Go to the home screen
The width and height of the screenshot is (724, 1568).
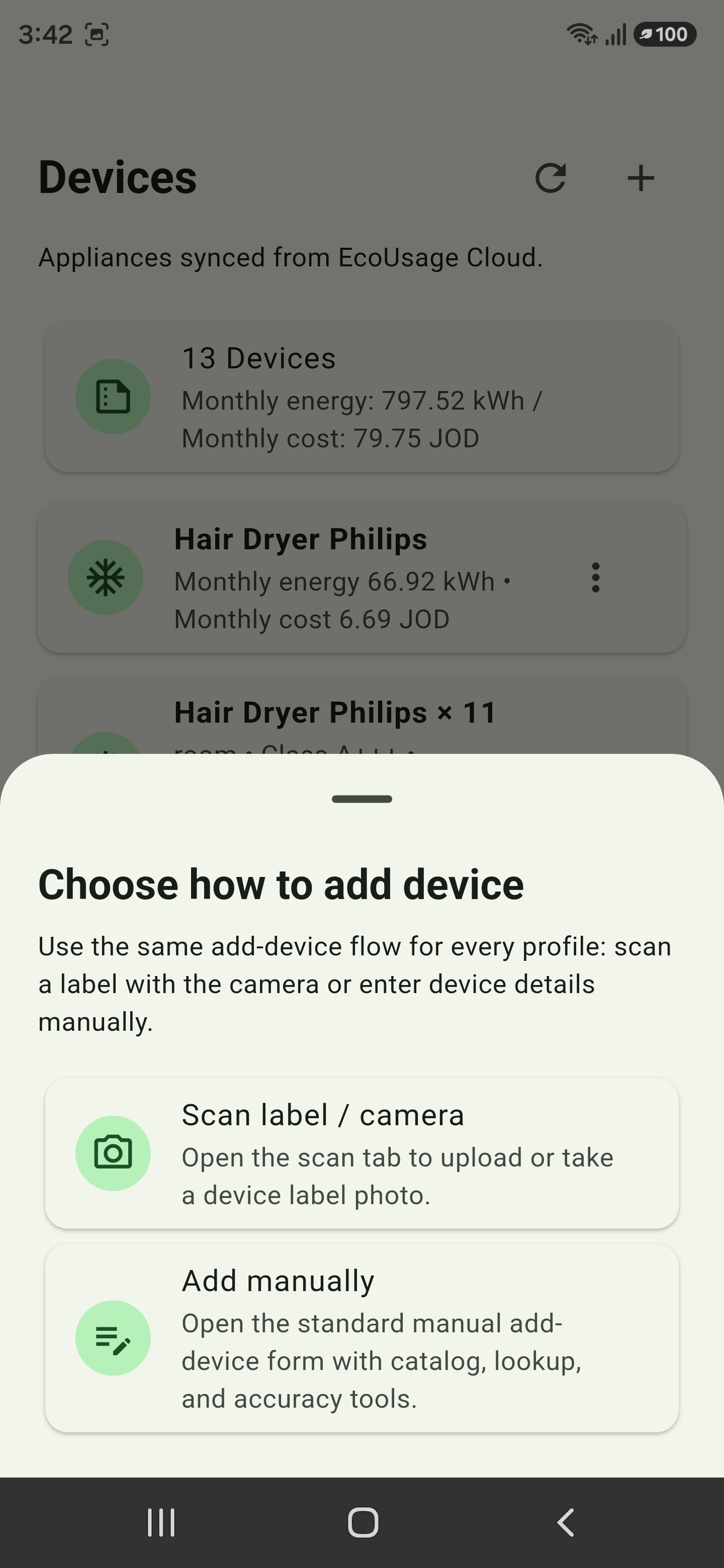click(363, 1522)
